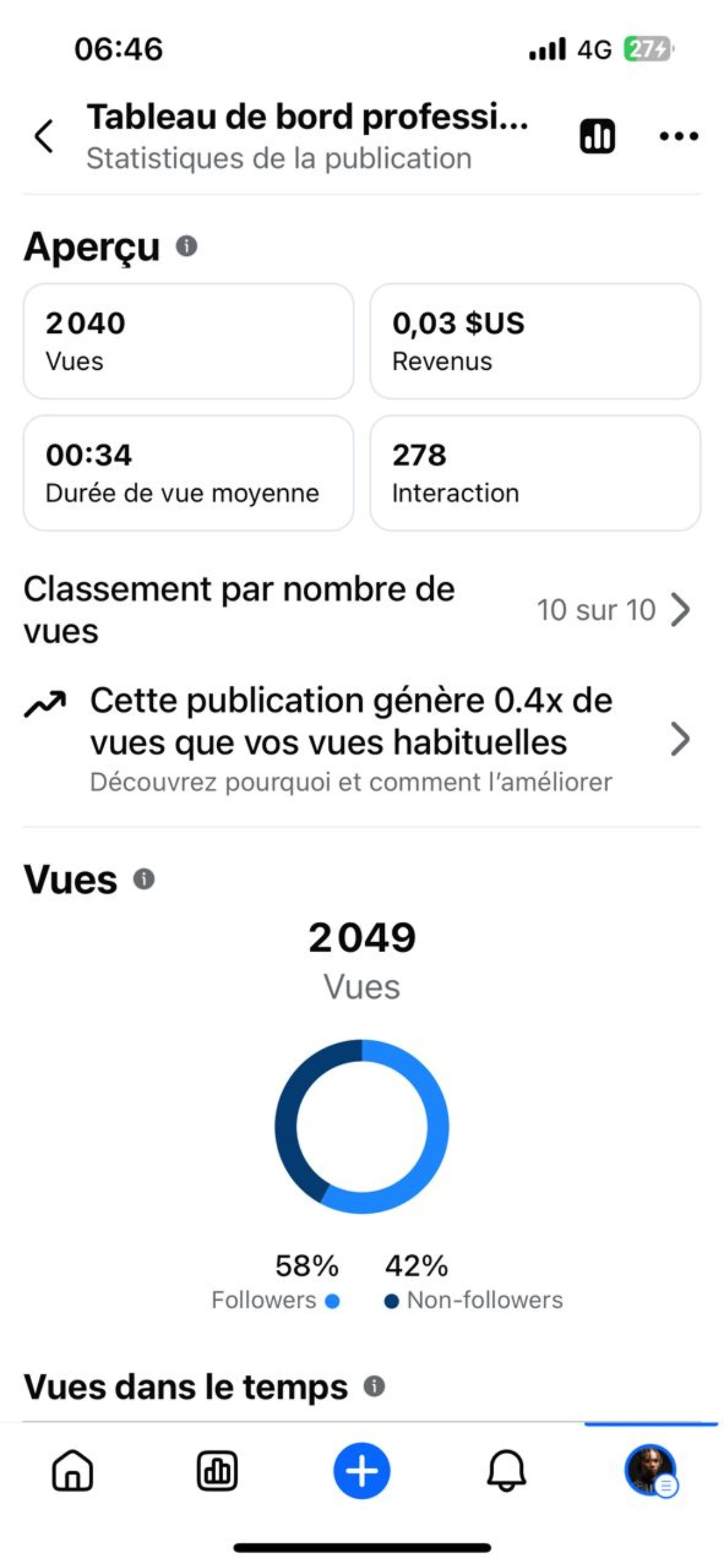The height and width of the screenshot is (1568, 724).
Task: Open the insights chart icon in header
Action: (597, 136)
